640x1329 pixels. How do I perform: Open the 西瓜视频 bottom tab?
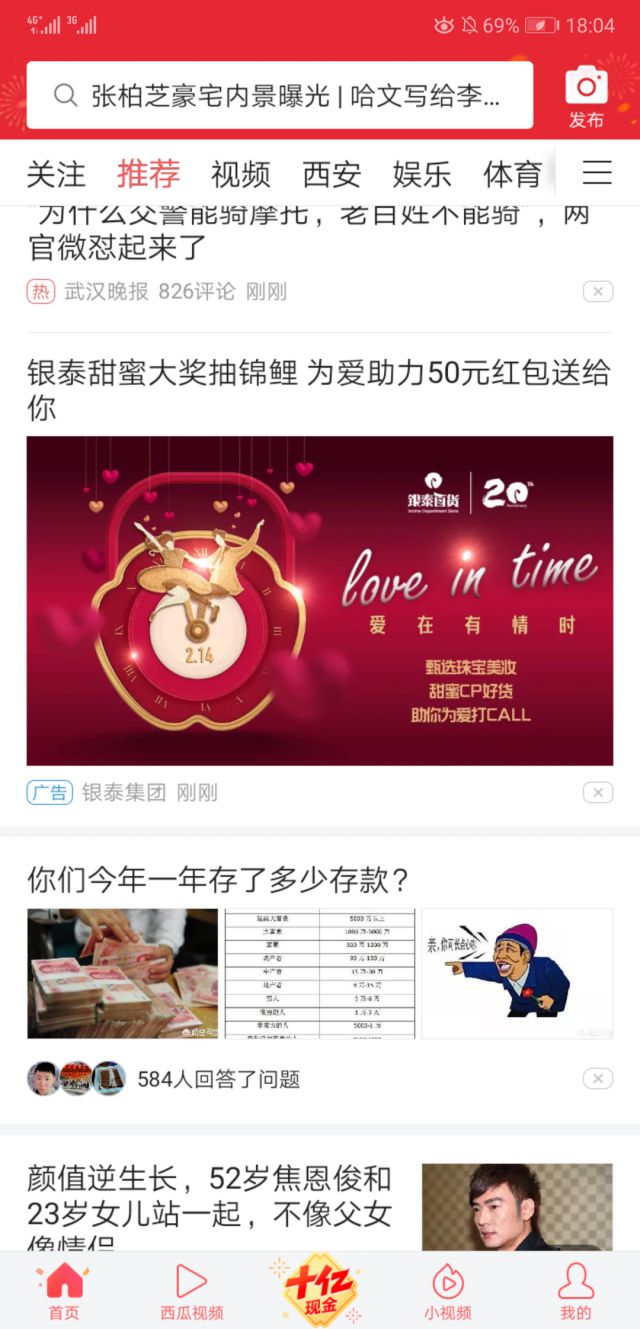click(x=192, y=1291)
